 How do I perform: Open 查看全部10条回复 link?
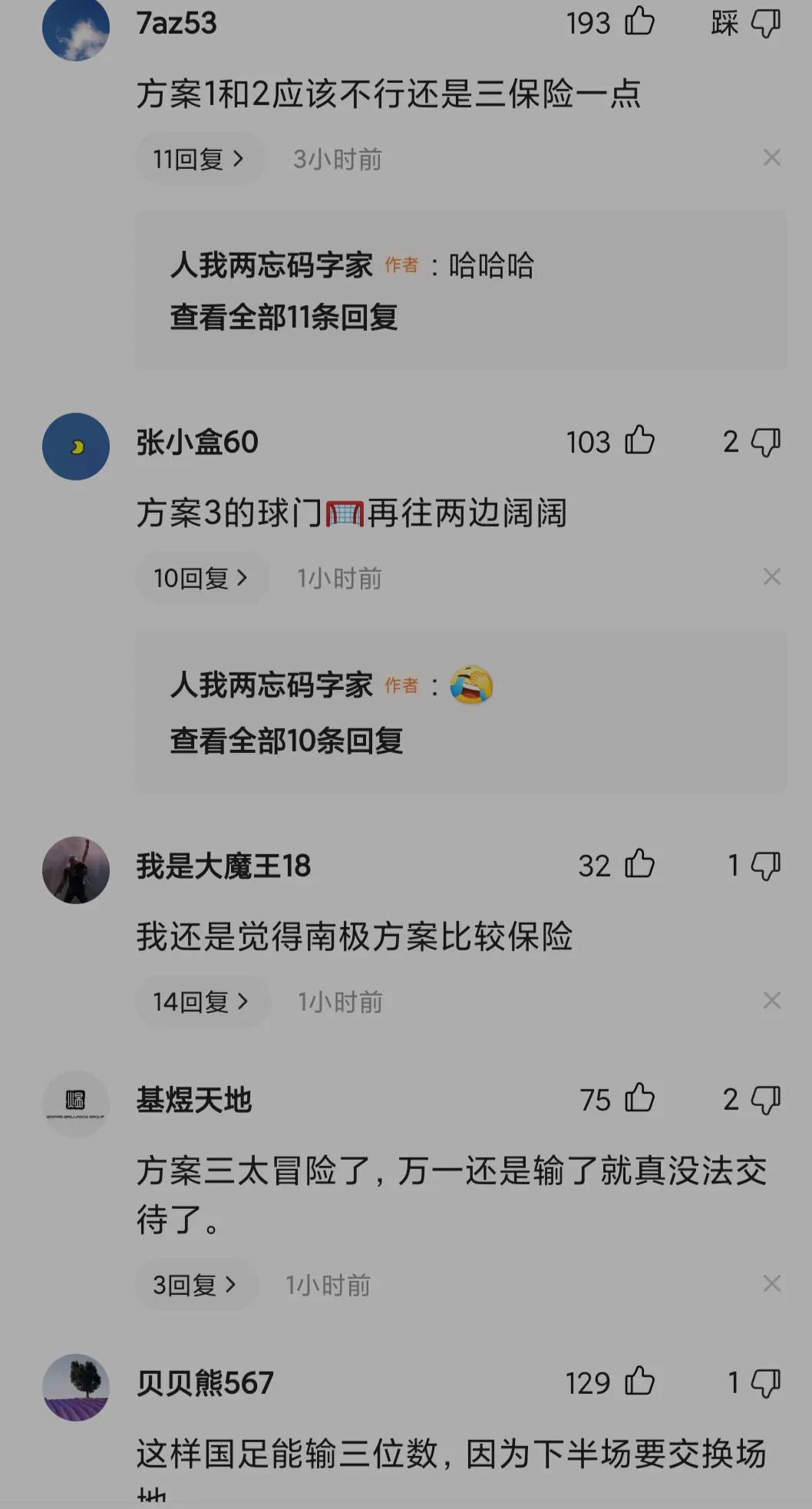point(288,742)
